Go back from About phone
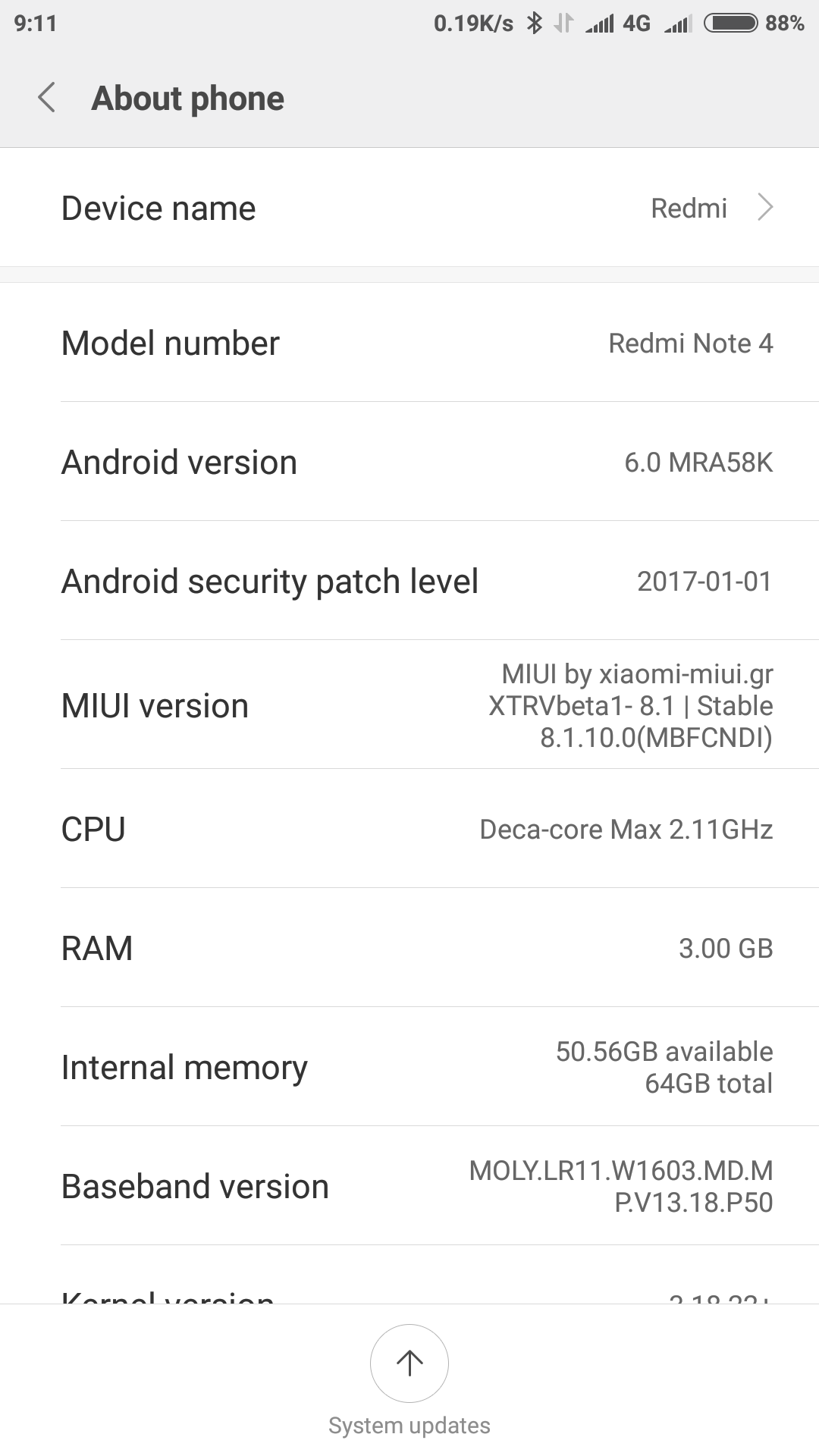This screenshot has height=1456, width=819. (47, 98)
